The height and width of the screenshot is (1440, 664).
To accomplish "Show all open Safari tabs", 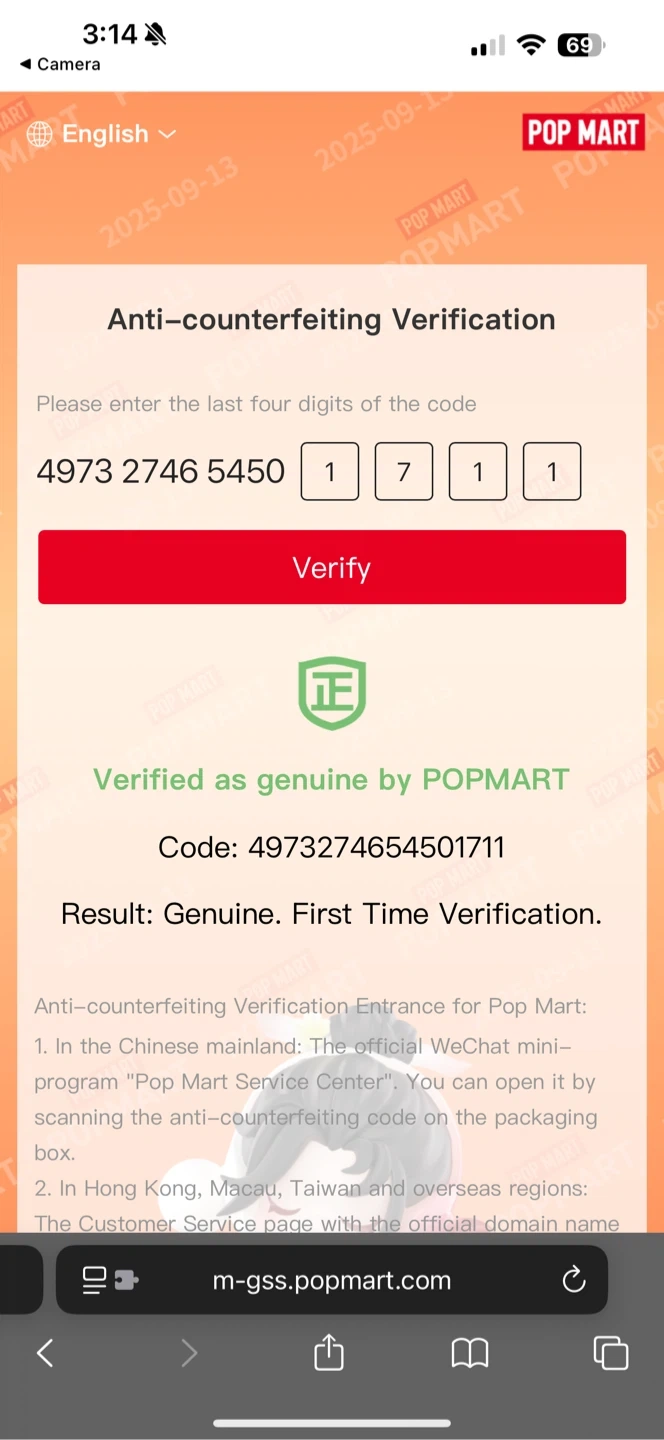I will [610, 1353].
